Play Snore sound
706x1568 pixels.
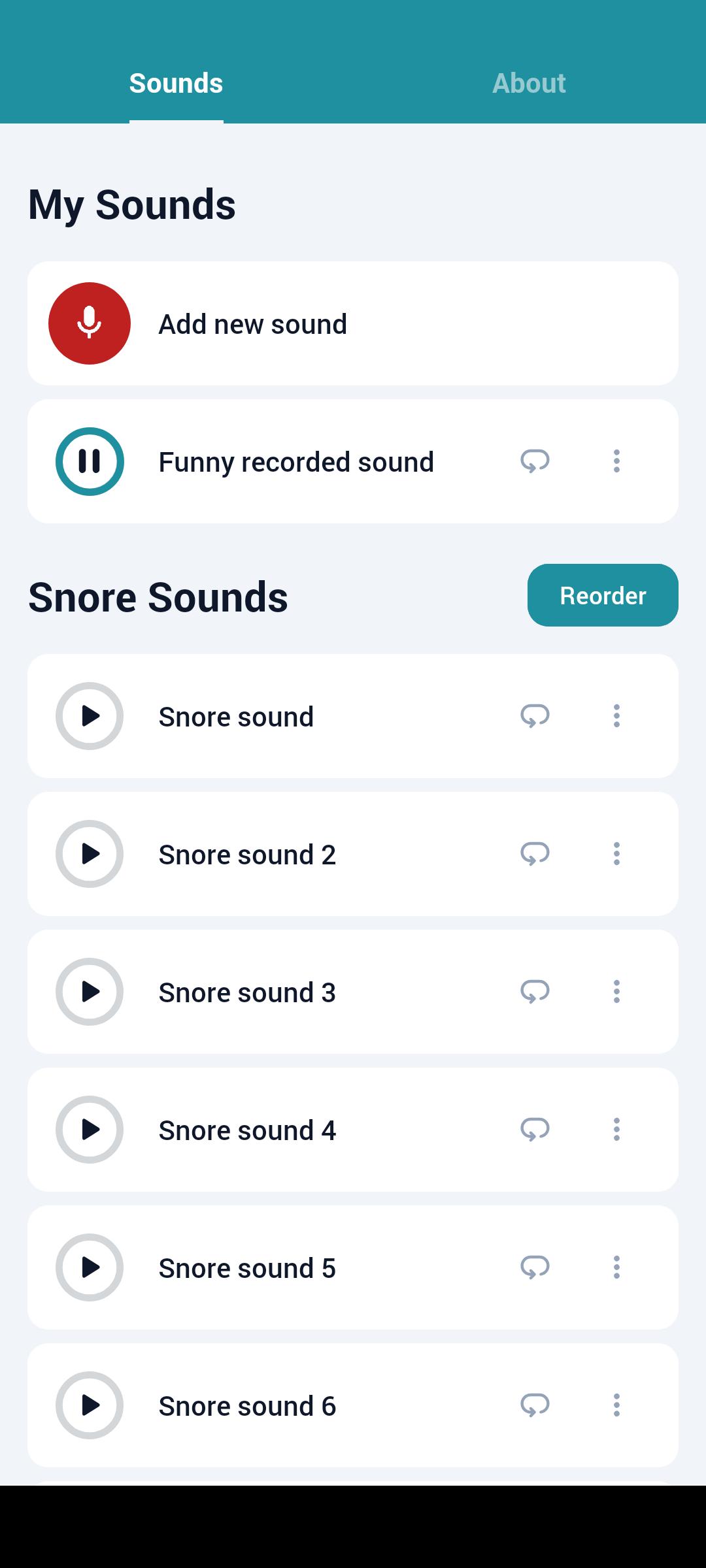(x=89, y=716)
